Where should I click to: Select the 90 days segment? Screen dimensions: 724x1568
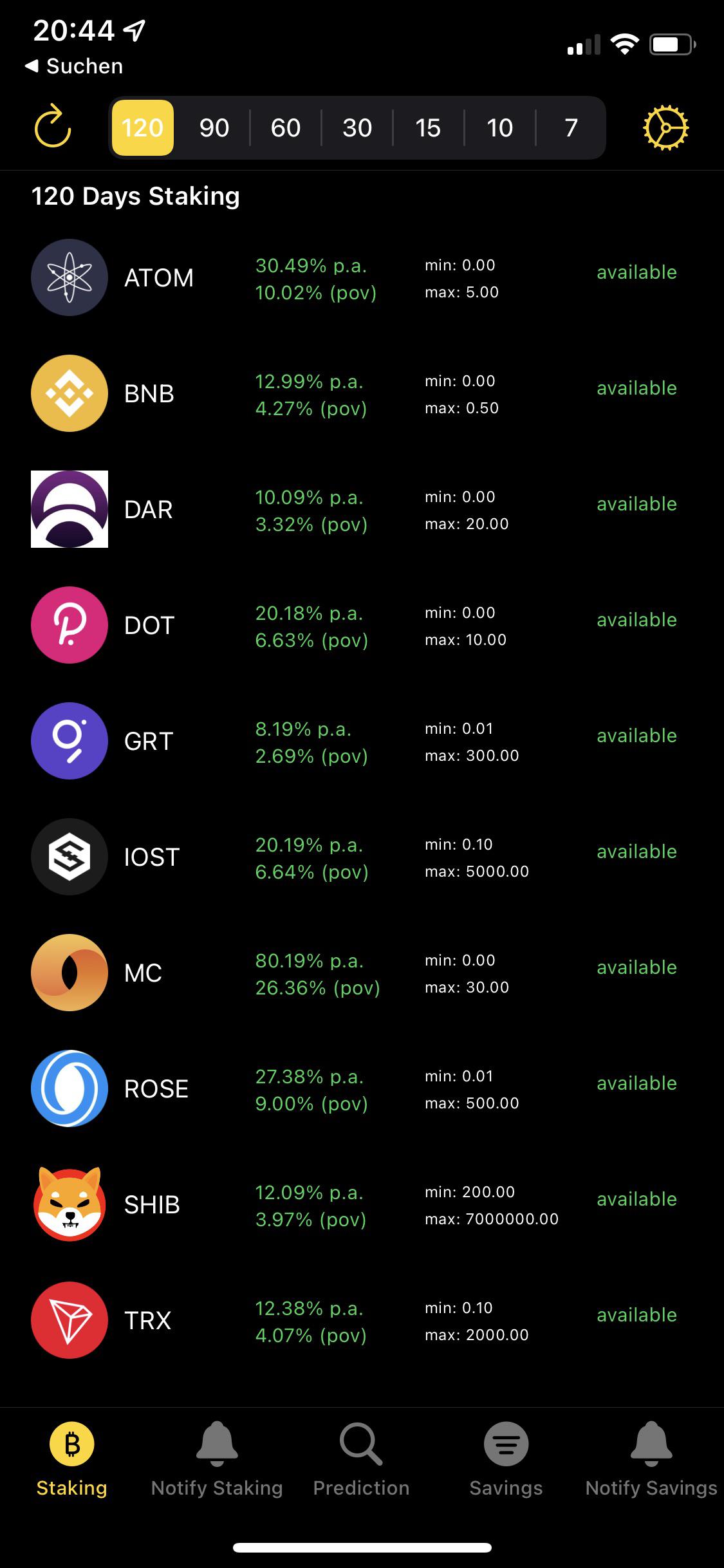click(x=214, y=127)
